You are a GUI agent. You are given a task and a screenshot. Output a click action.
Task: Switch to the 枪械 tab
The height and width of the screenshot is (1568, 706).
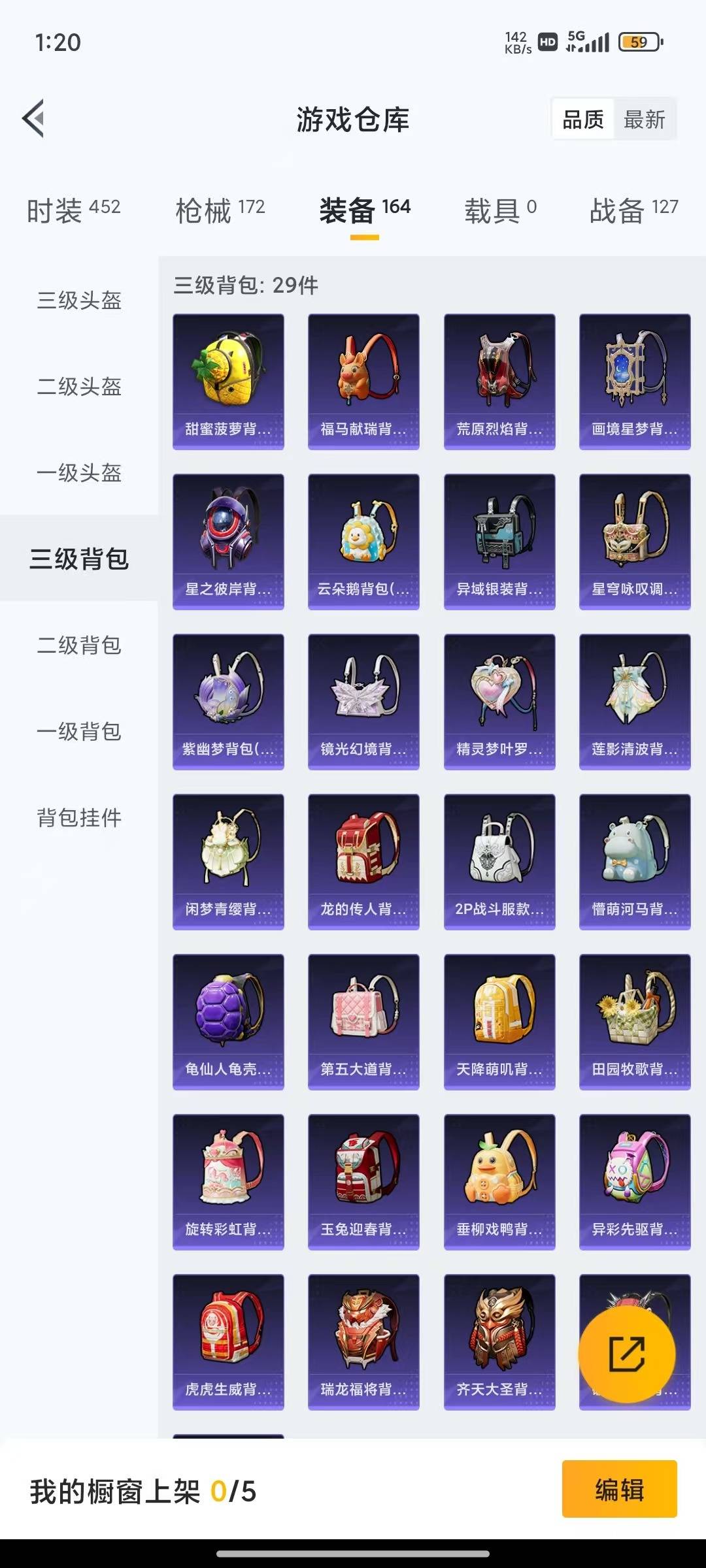coord(220,208)
